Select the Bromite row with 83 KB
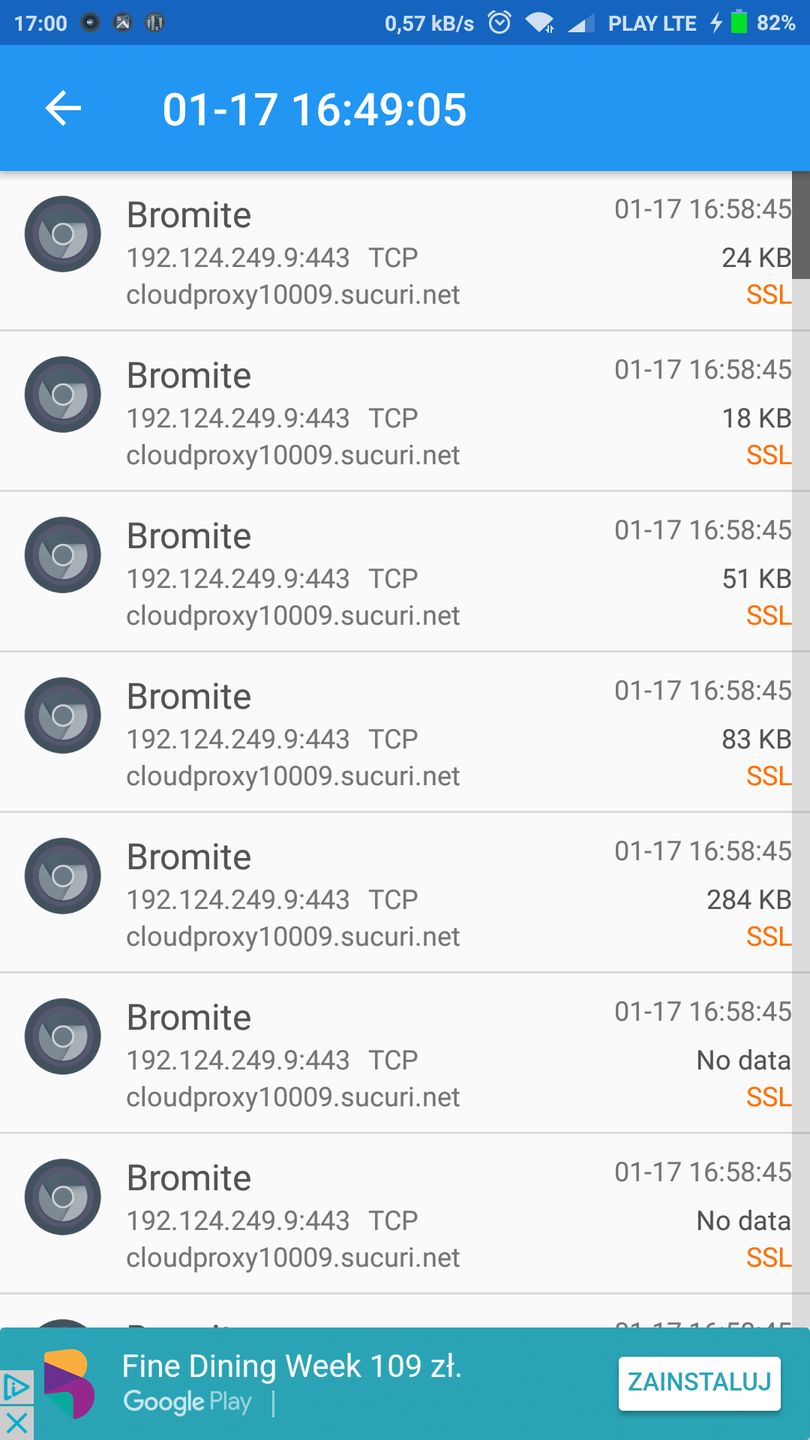This screenshot has height=1440, width=810. (x=400, y=733)
